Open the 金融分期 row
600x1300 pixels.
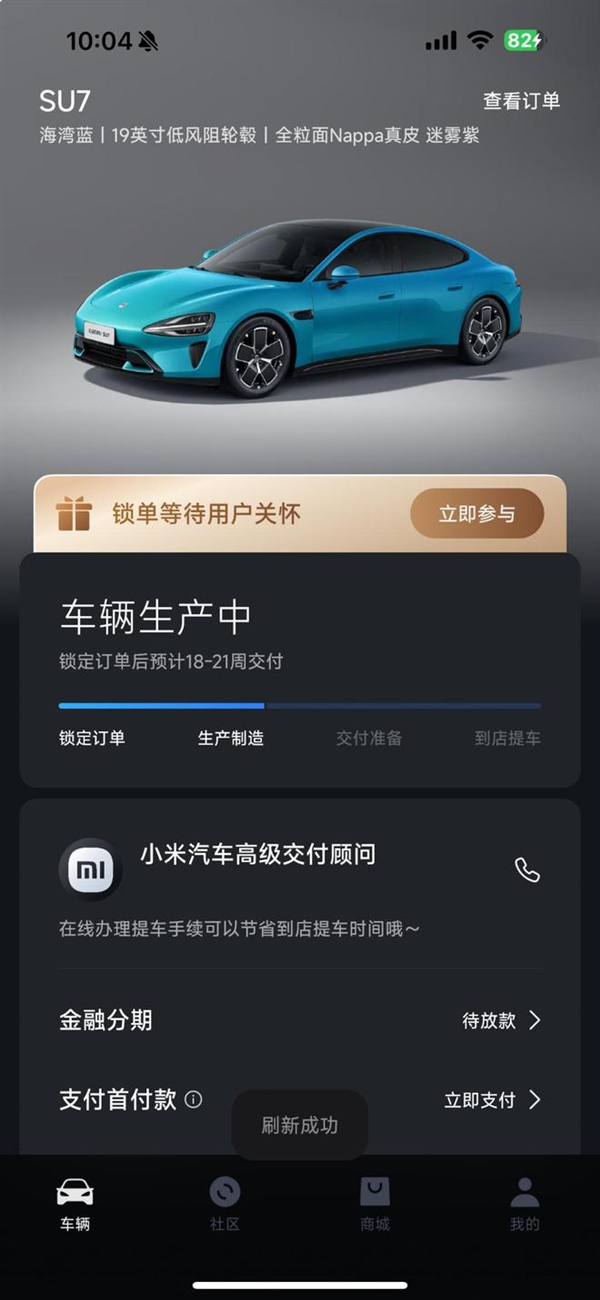pyautogui.click(x=300, y=1020)
